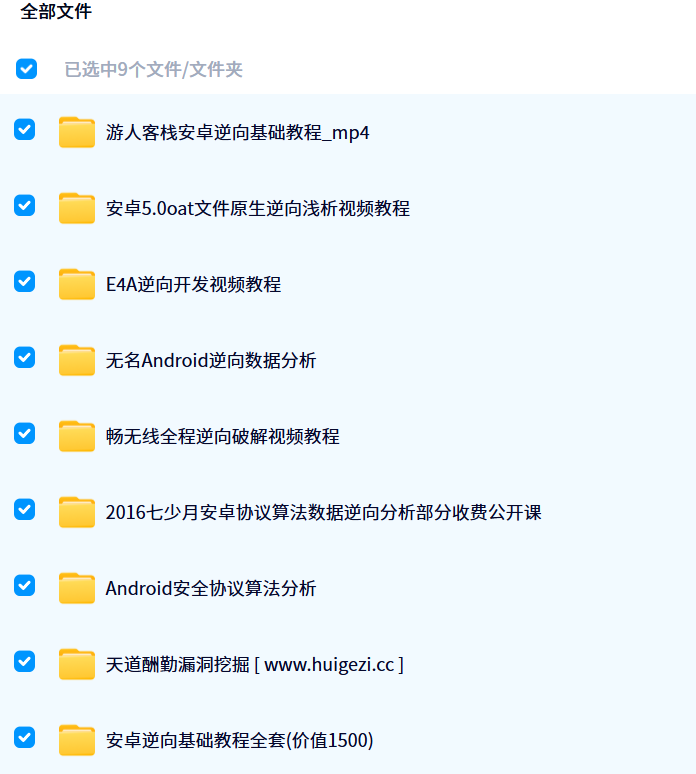Deselect the 安卓5.0oat文件原生逆向浅析视频教程 checkbox
Screen dimensions: 696x774
pos(24,205)
